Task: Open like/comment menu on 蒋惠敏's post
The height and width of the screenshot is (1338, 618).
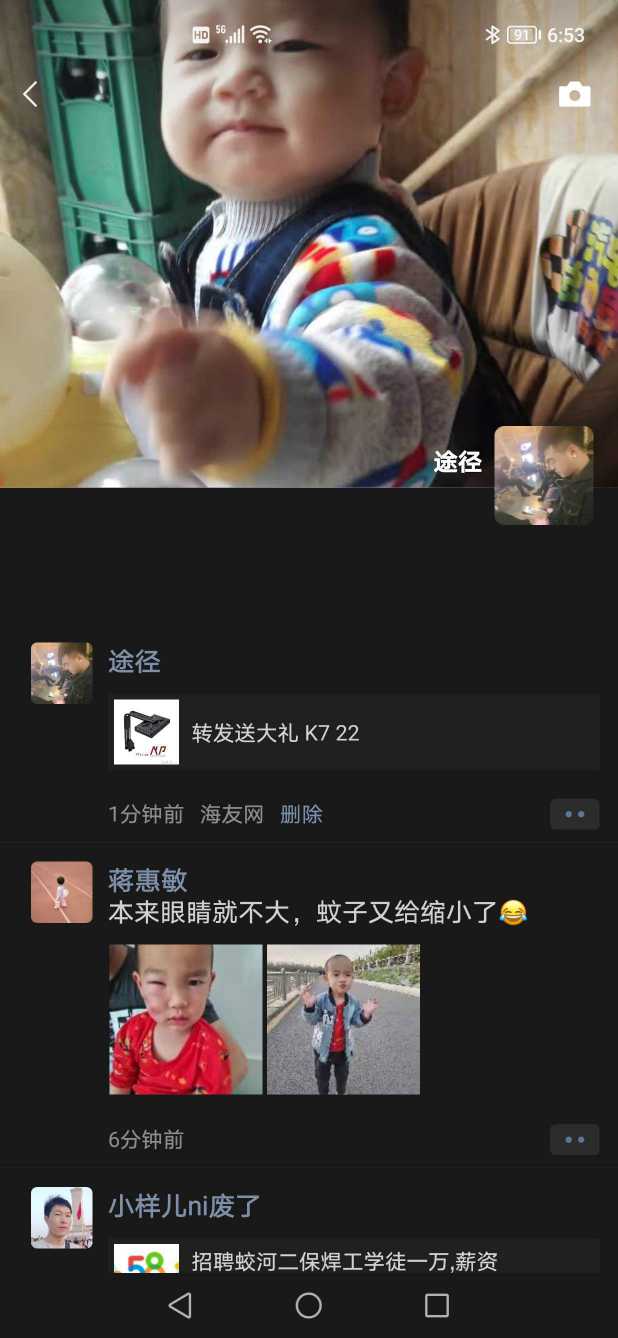Action: (x=574, y=1139)
